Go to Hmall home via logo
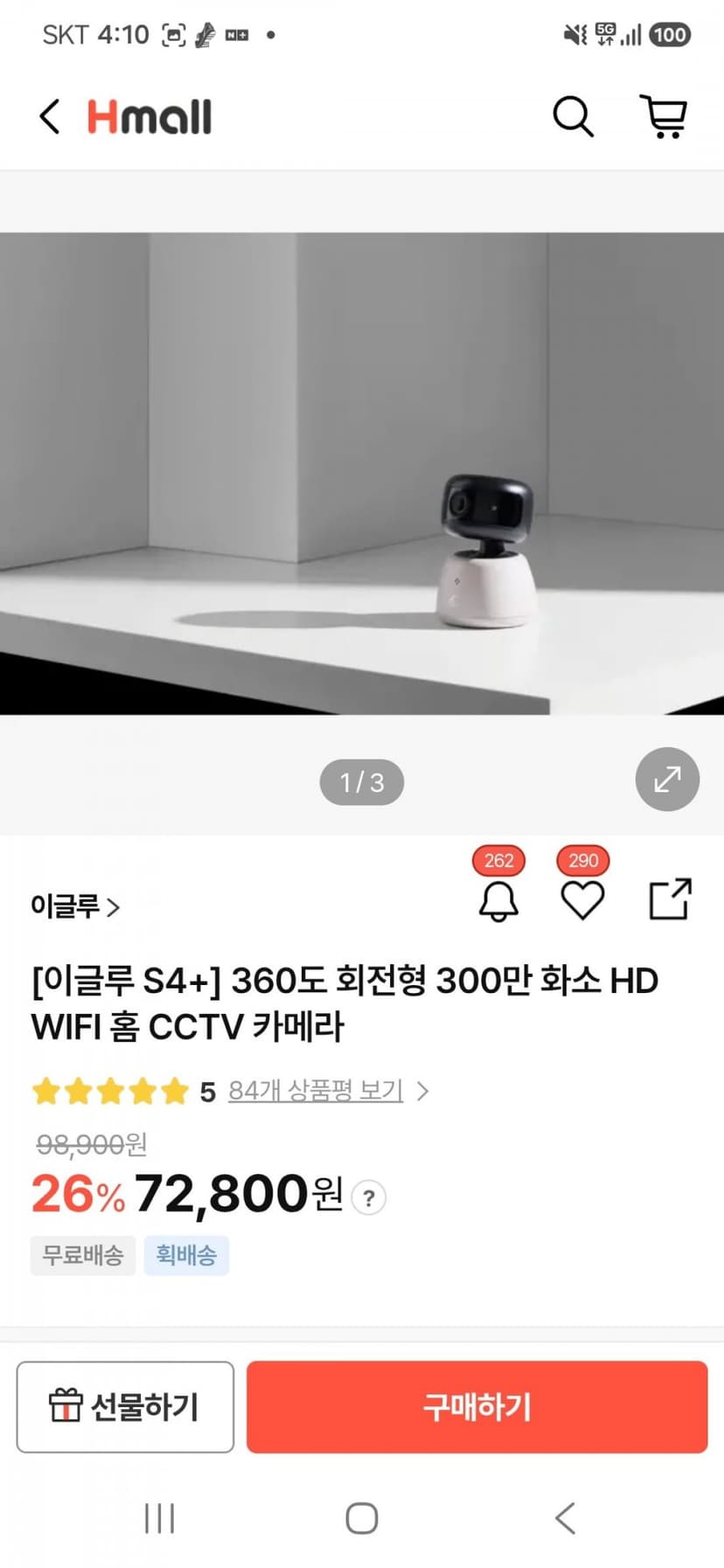 [150, 116]
